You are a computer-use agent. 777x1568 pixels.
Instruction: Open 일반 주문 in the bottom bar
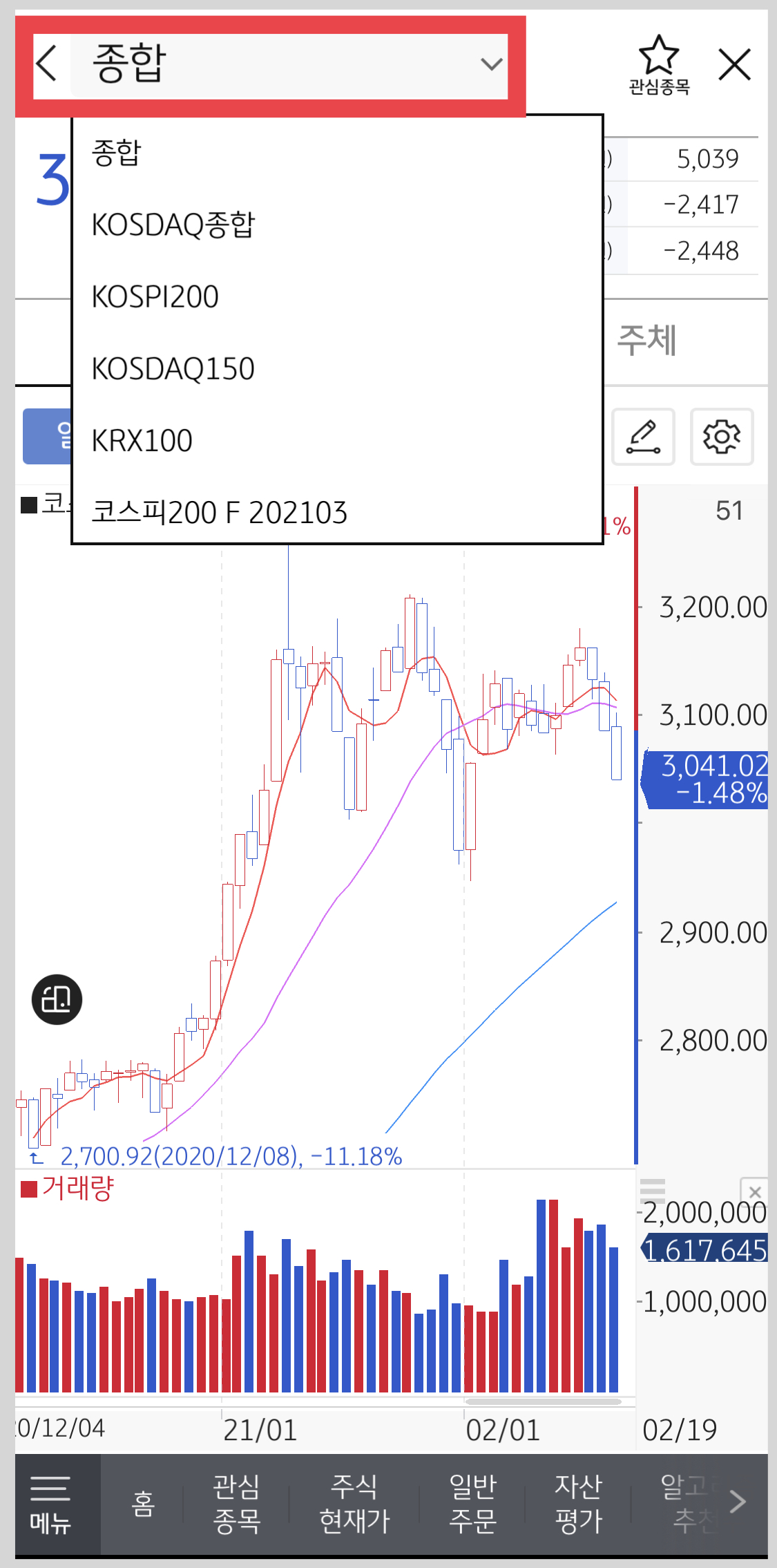(472, 1503)
